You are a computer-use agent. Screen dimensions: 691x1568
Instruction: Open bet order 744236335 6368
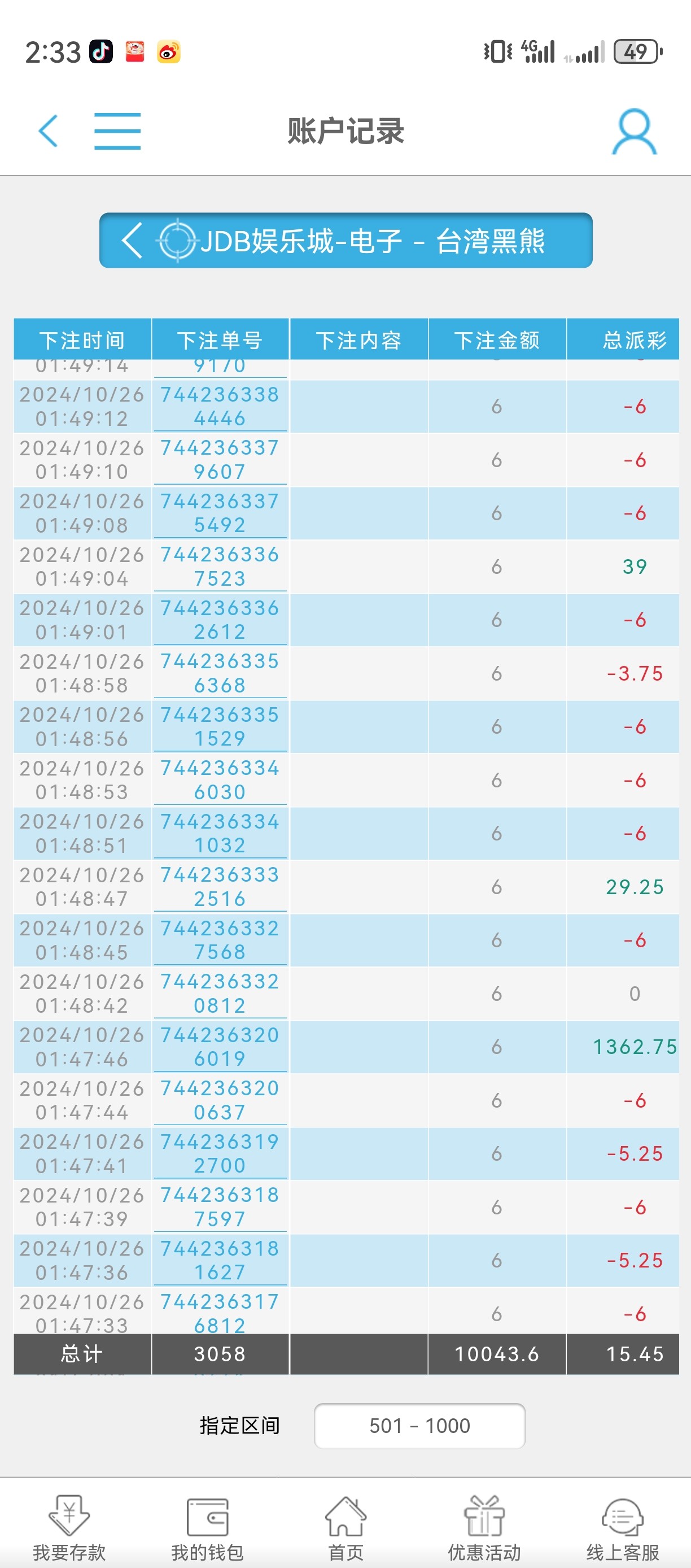click(220, 673)
